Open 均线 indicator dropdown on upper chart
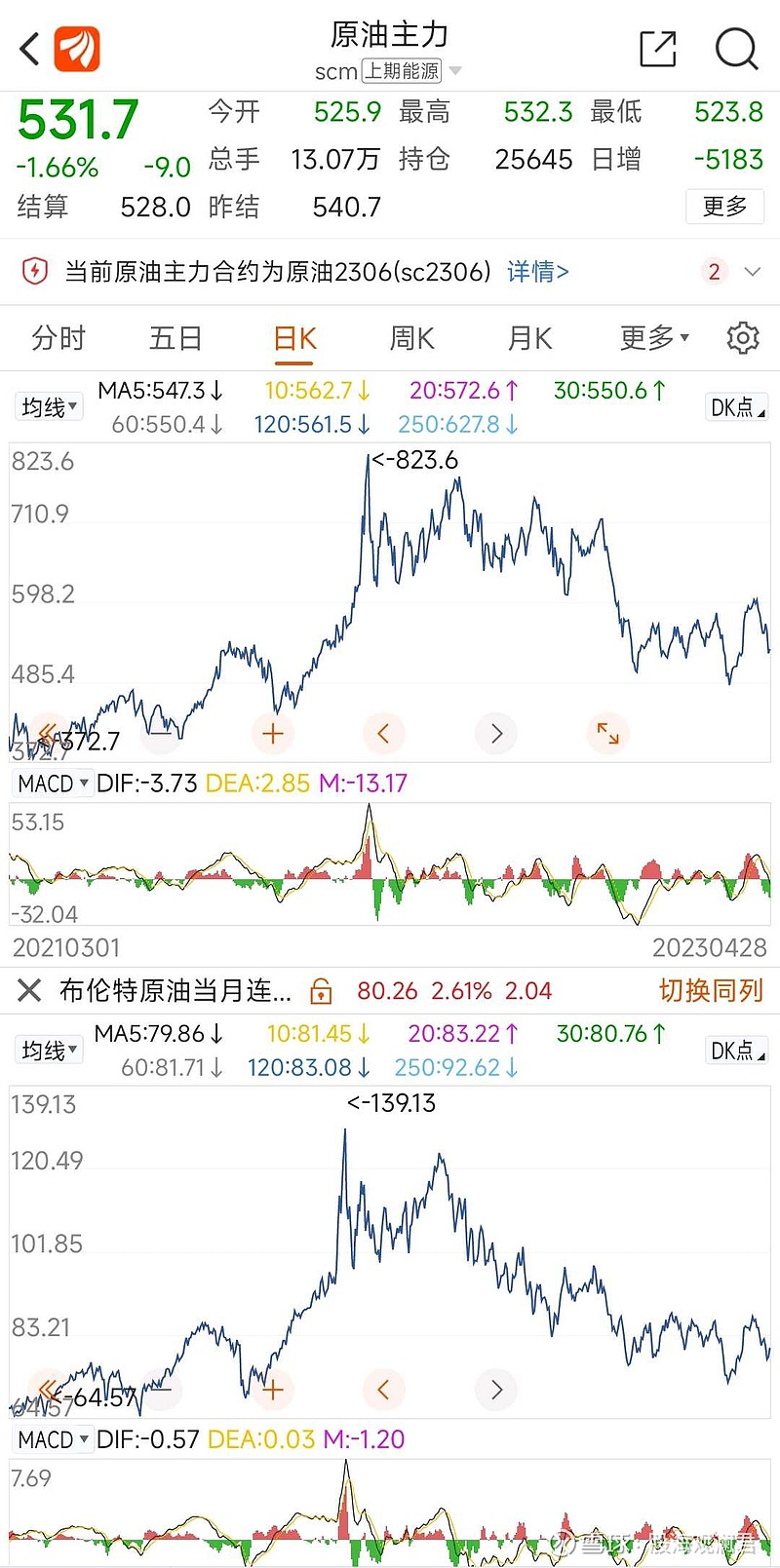The image size is (780, 1568). click(49, 407)
